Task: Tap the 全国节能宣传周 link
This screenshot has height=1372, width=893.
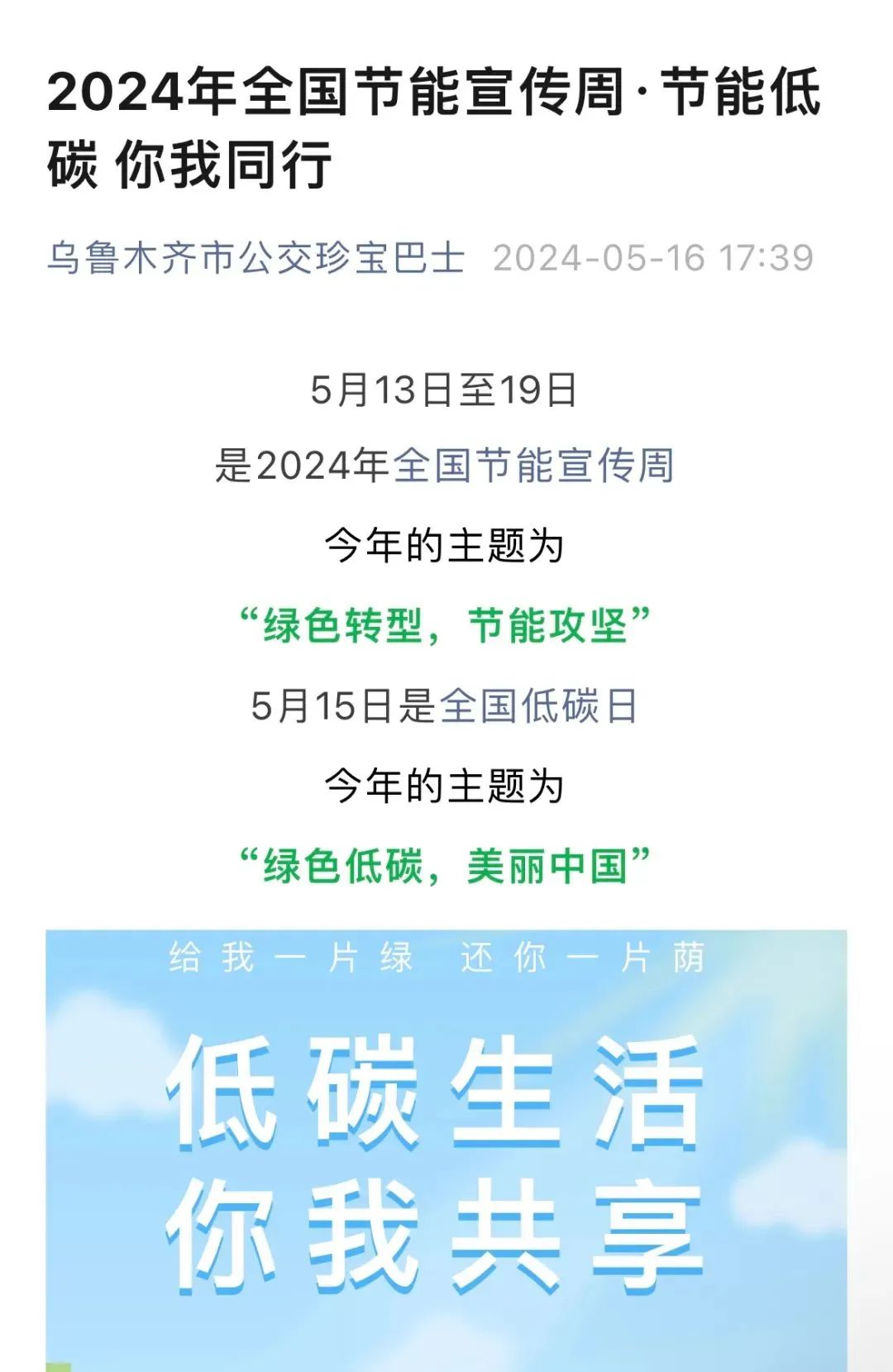Action: coord(533,466)
